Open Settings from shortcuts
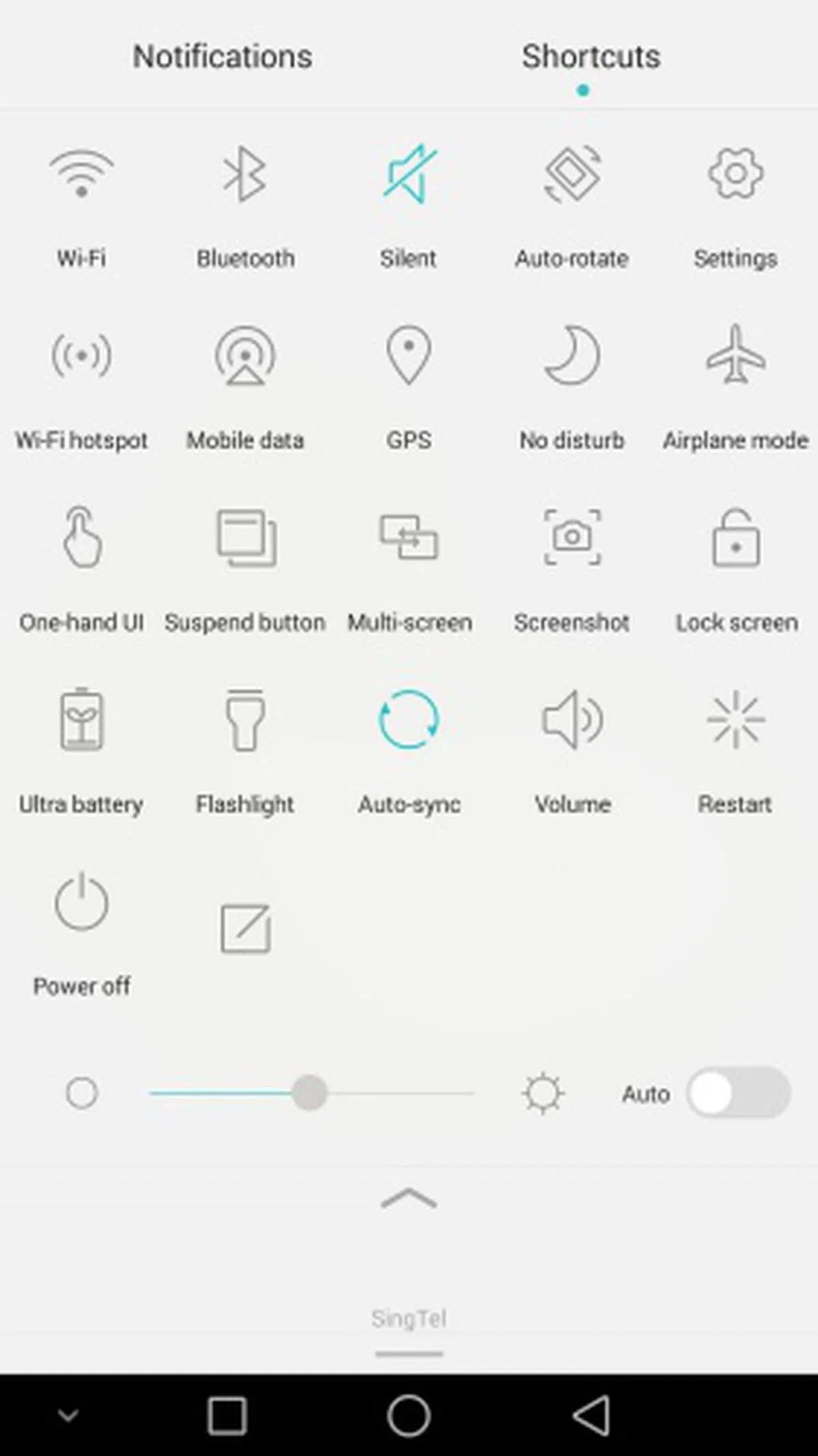Viewport: 818px width, 1456px height. (736, 174)
